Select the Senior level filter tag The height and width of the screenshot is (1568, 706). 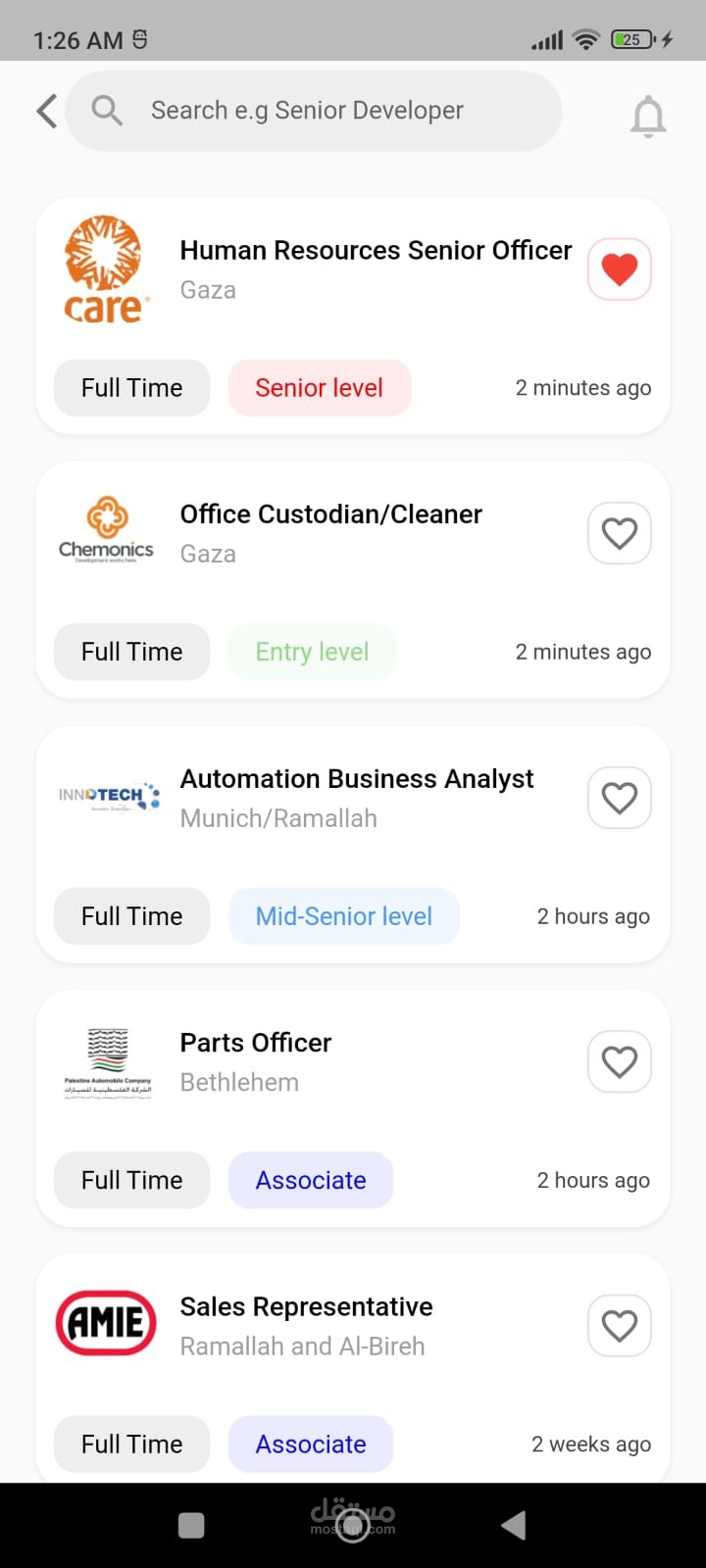(x=320, y=387)
